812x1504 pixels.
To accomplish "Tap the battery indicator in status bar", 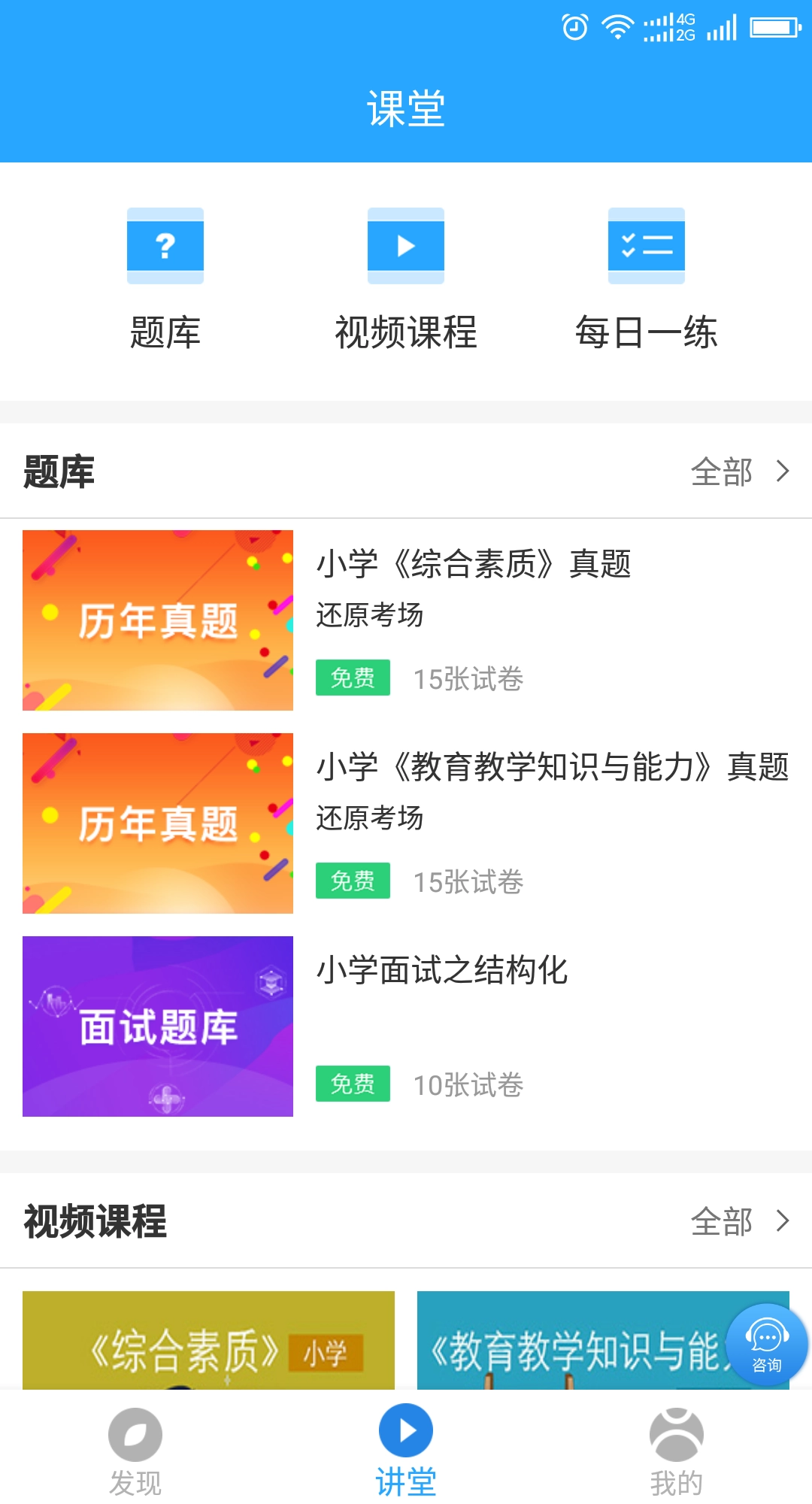I will pos(774,26).
